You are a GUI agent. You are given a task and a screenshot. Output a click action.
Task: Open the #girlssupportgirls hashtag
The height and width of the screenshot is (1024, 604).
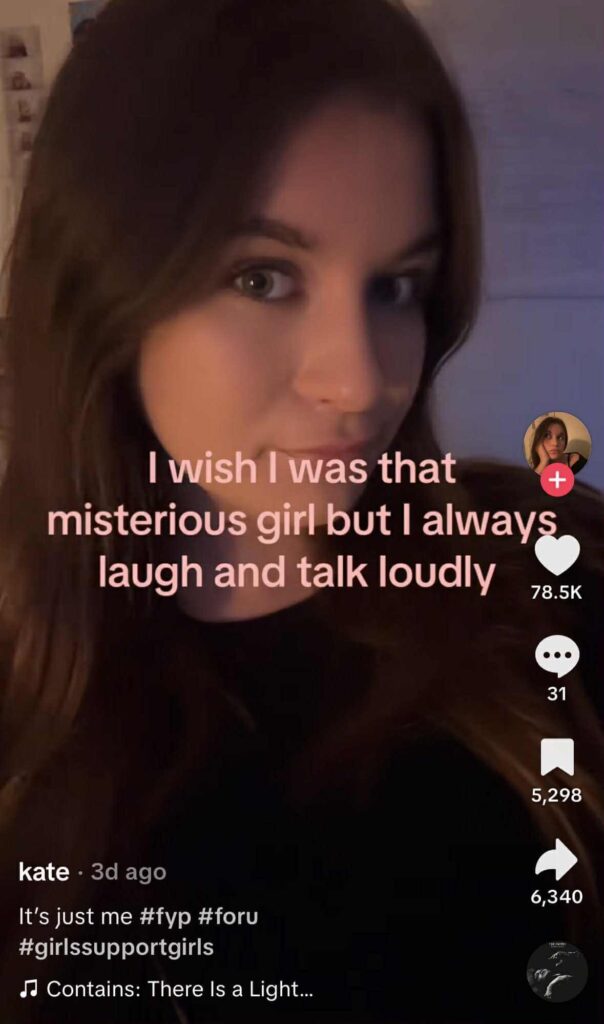(116, 947)
